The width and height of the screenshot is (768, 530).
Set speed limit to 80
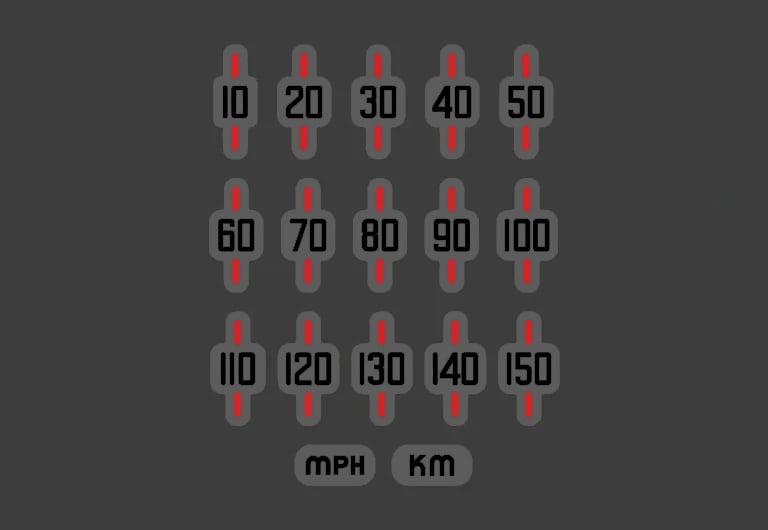pyautogui.click(x=380, y=236)
